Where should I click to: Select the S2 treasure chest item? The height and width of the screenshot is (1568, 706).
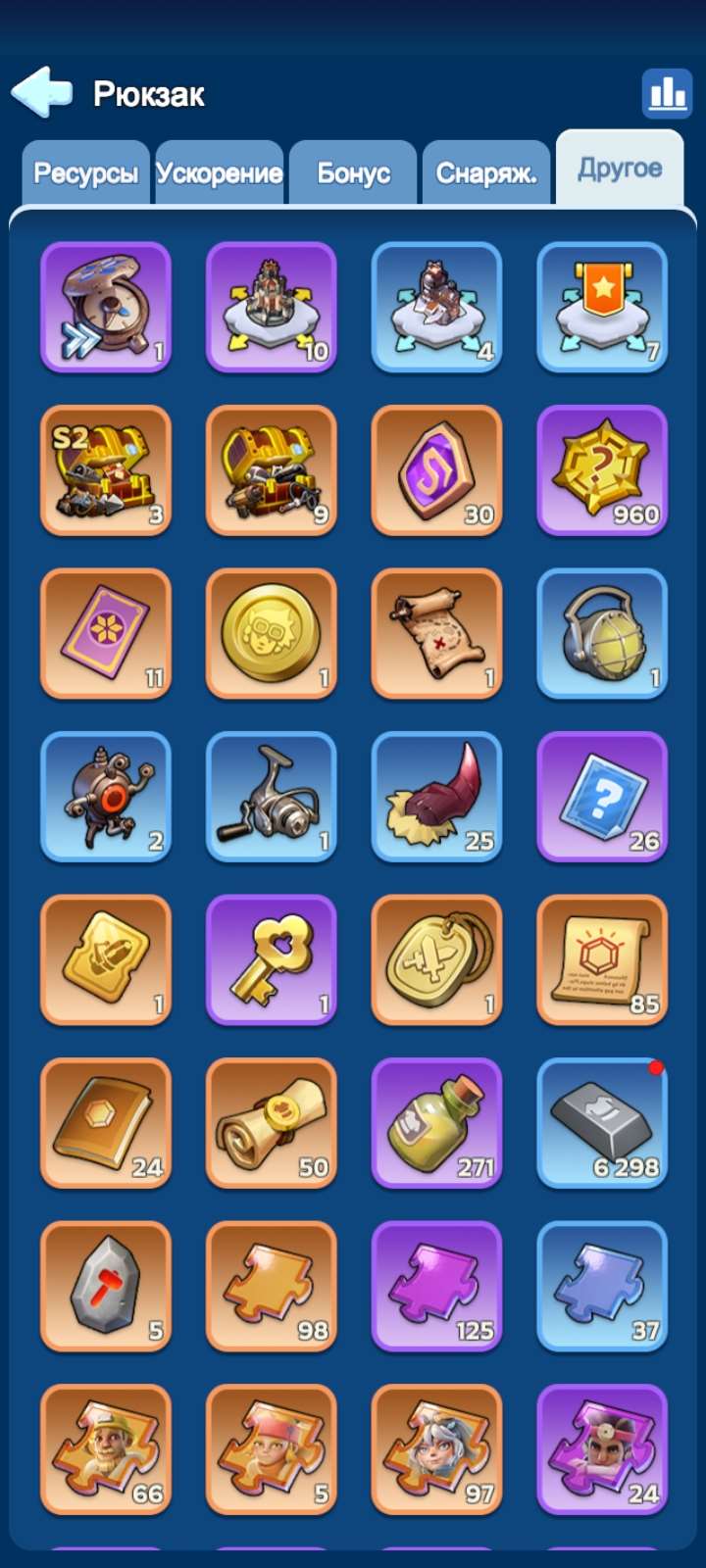point(106,470)
